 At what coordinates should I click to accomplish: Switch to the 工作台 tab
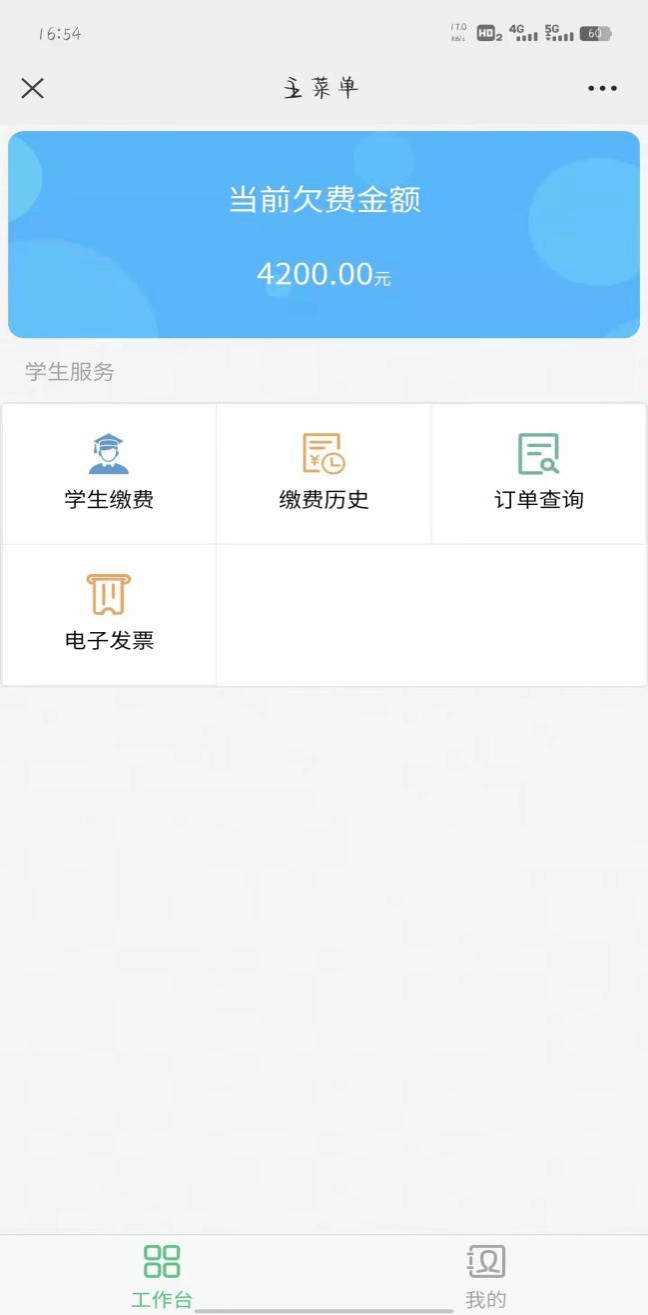[x=162, y=1276]
